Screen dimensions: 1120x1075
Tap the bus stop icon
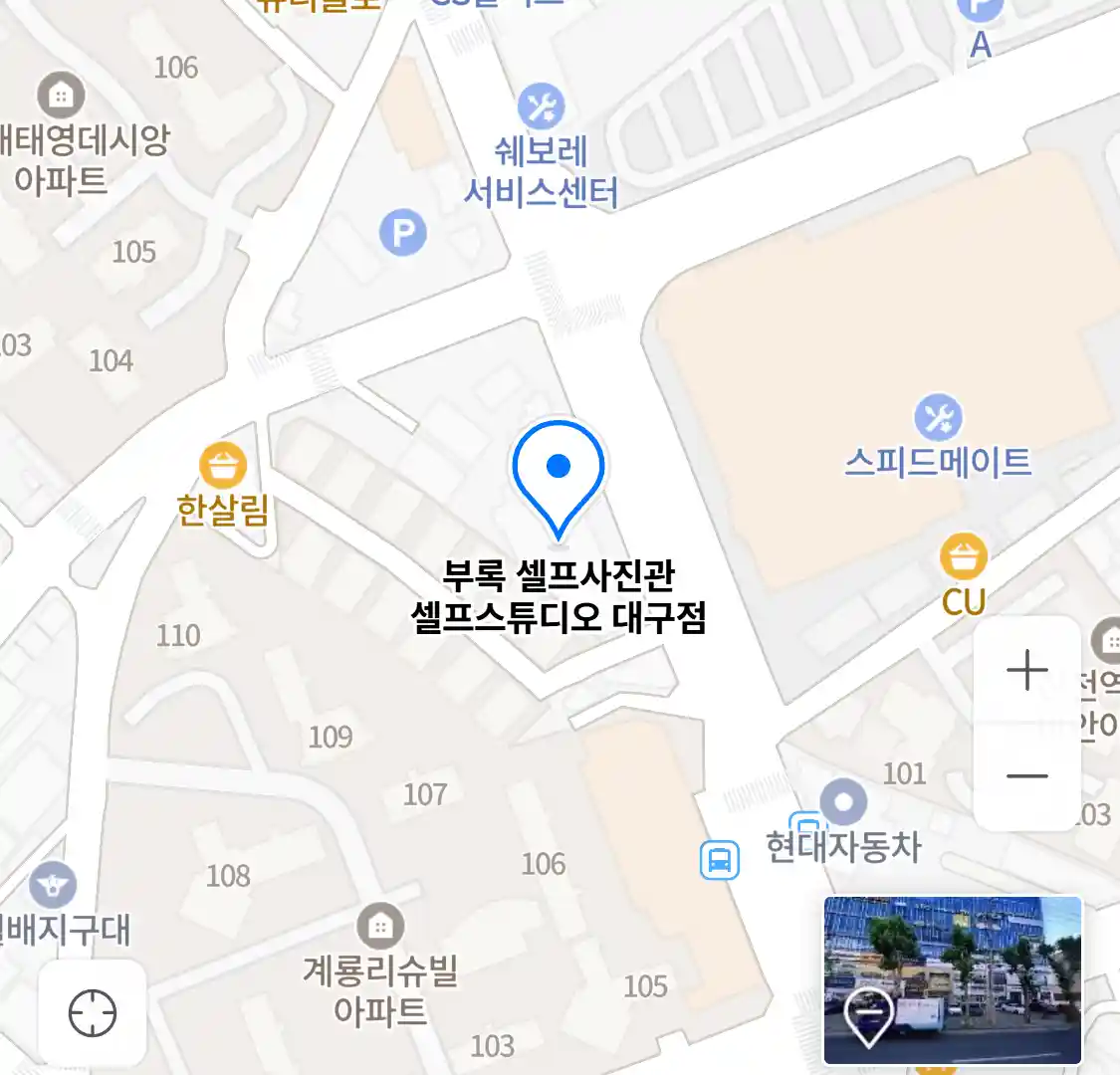pyautogui.click(x=719, y=859)
